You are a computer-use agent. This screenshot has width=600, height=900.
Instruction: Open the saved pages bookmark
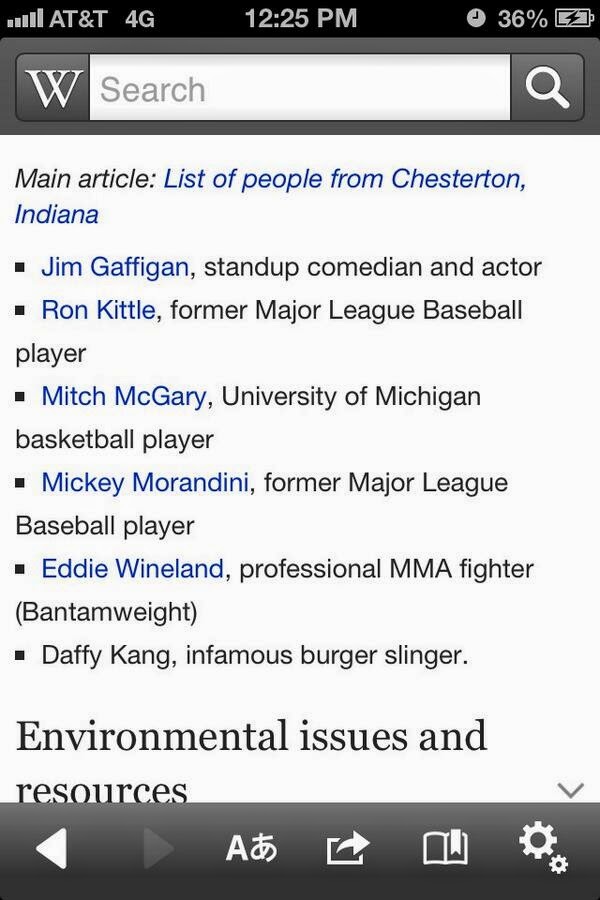pyautogui.click(x=445, y=849)
